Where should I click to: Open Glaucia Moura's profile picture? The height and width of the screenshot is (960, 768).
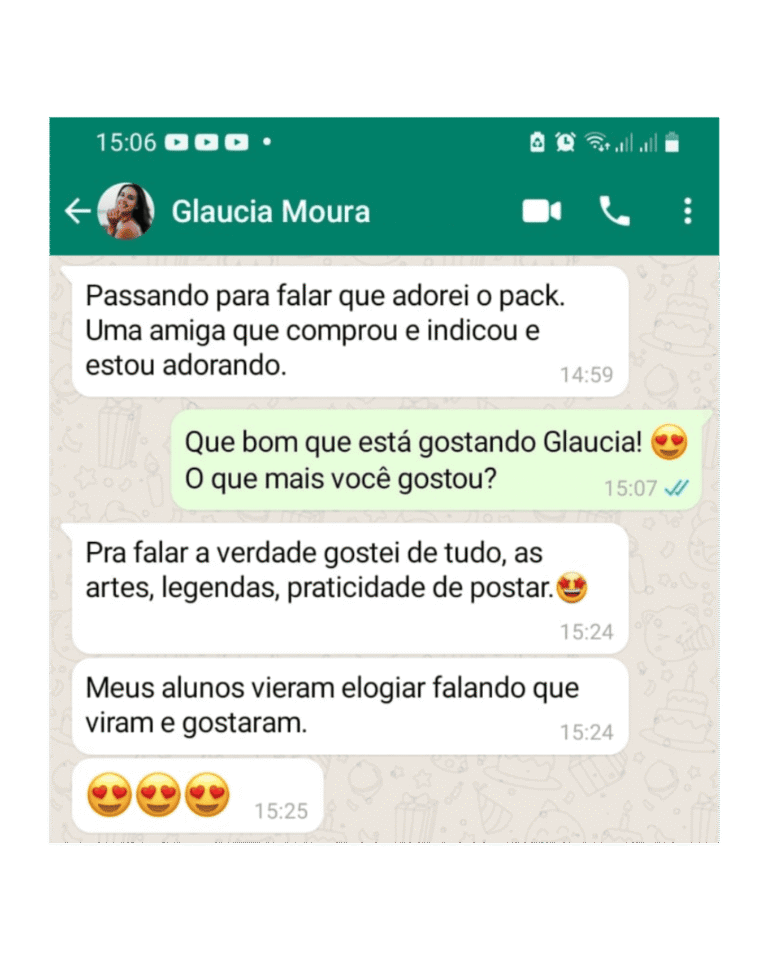[127, 210]
